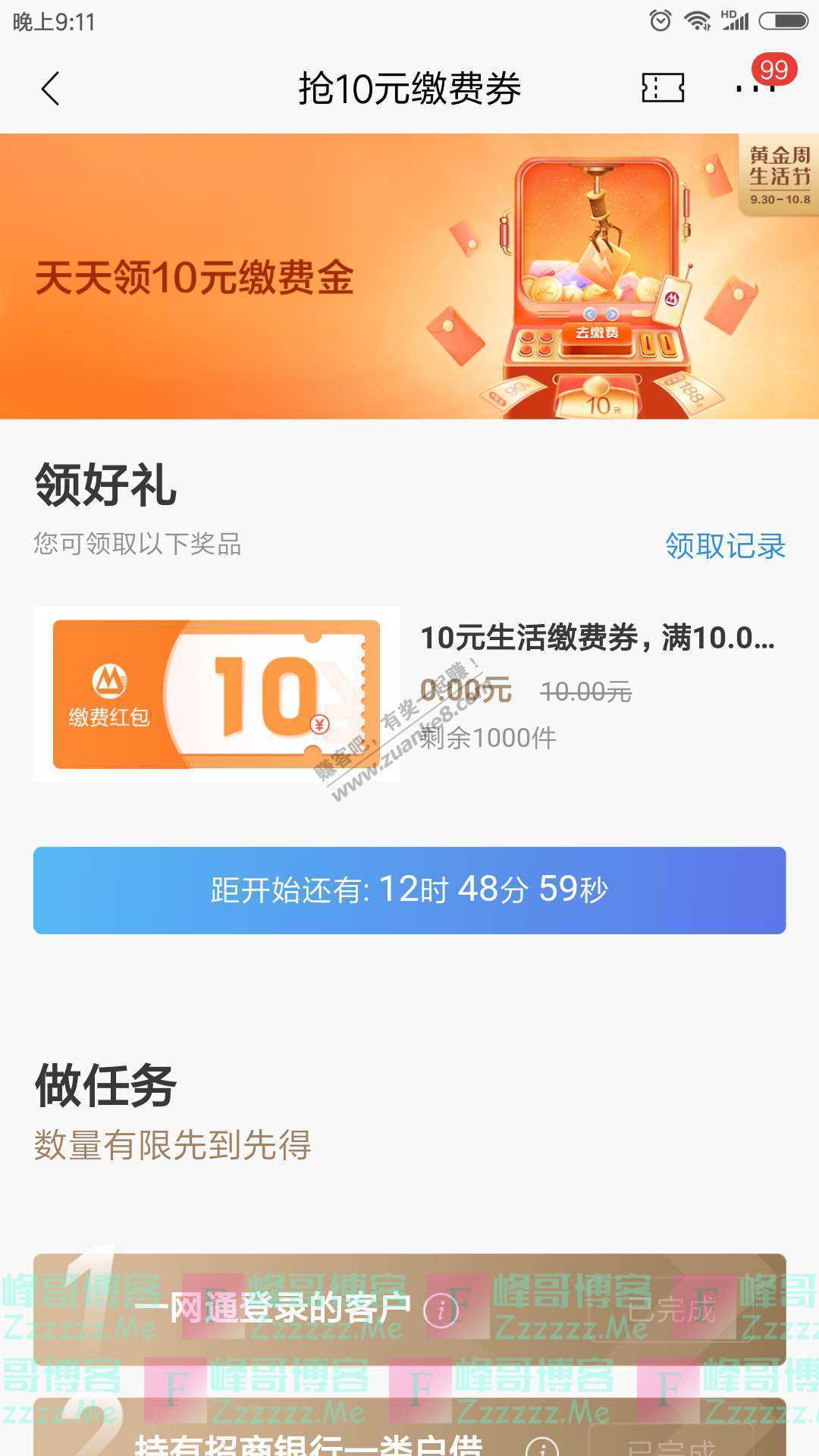The height and width of the screenshot is (1456, 819).
Task: View the 领取记录 claim history
Action: [x=725, y=546]
